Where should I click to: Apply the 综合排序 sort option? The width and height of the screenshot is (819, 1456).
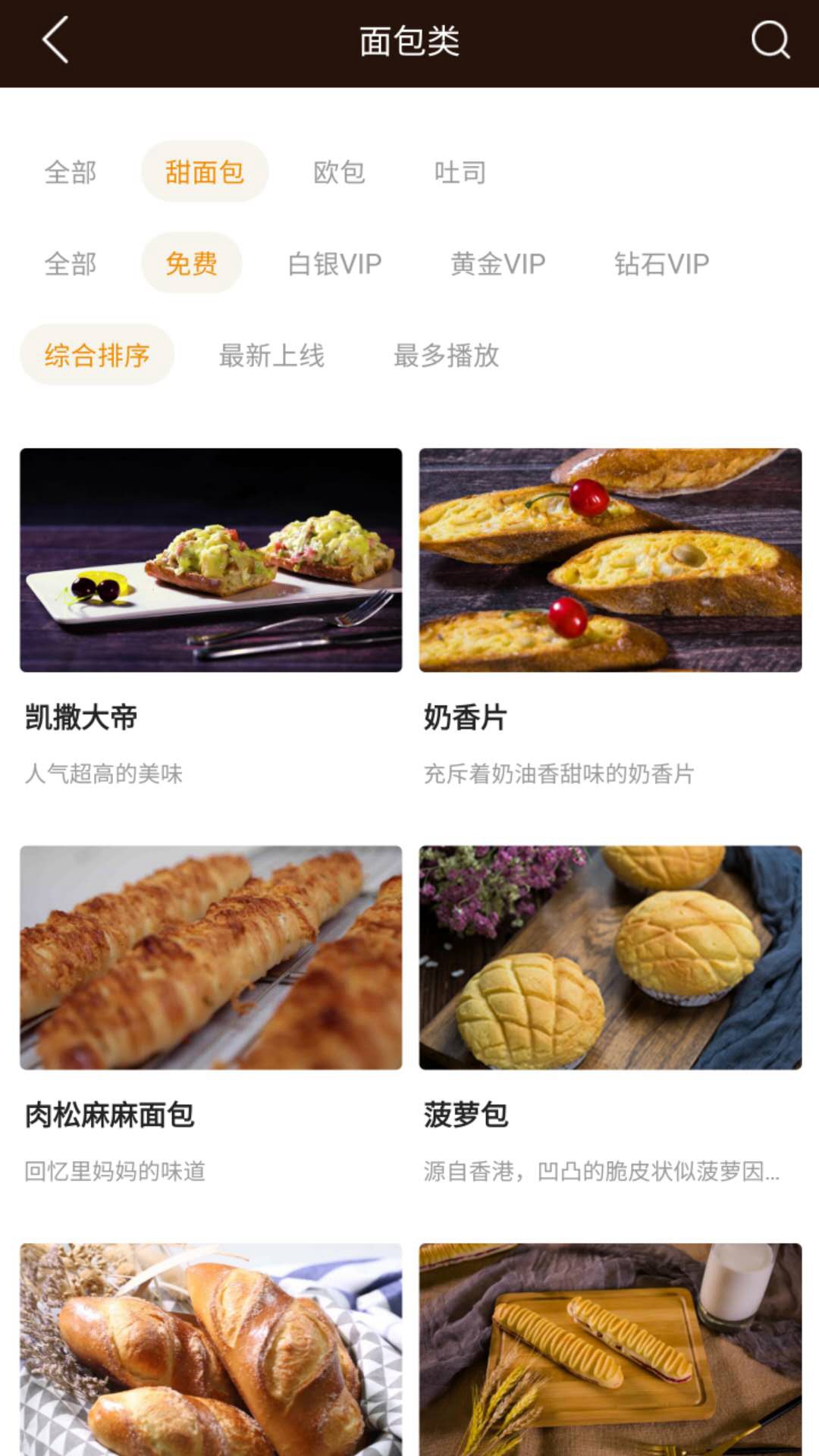[x=98, y=354]
